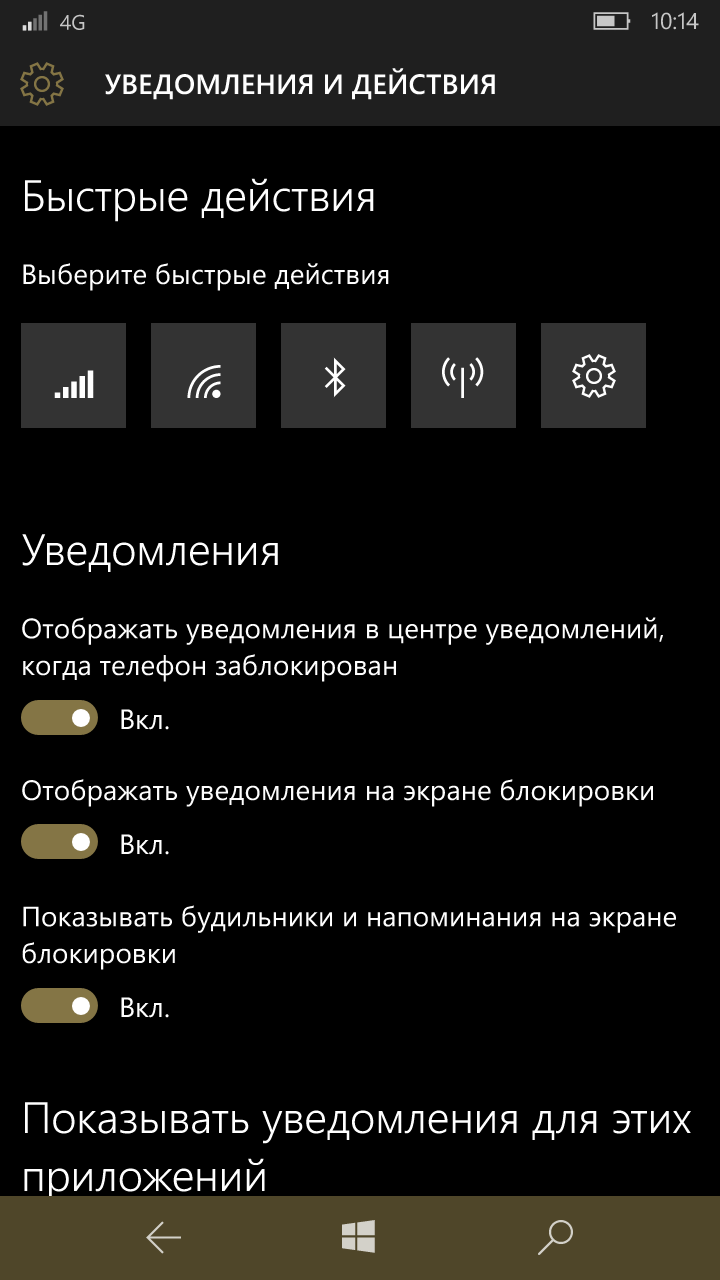
Task: Toggle alarms and reminders on lock screen
Action: pyautogui.click(x=60, y=1005)
